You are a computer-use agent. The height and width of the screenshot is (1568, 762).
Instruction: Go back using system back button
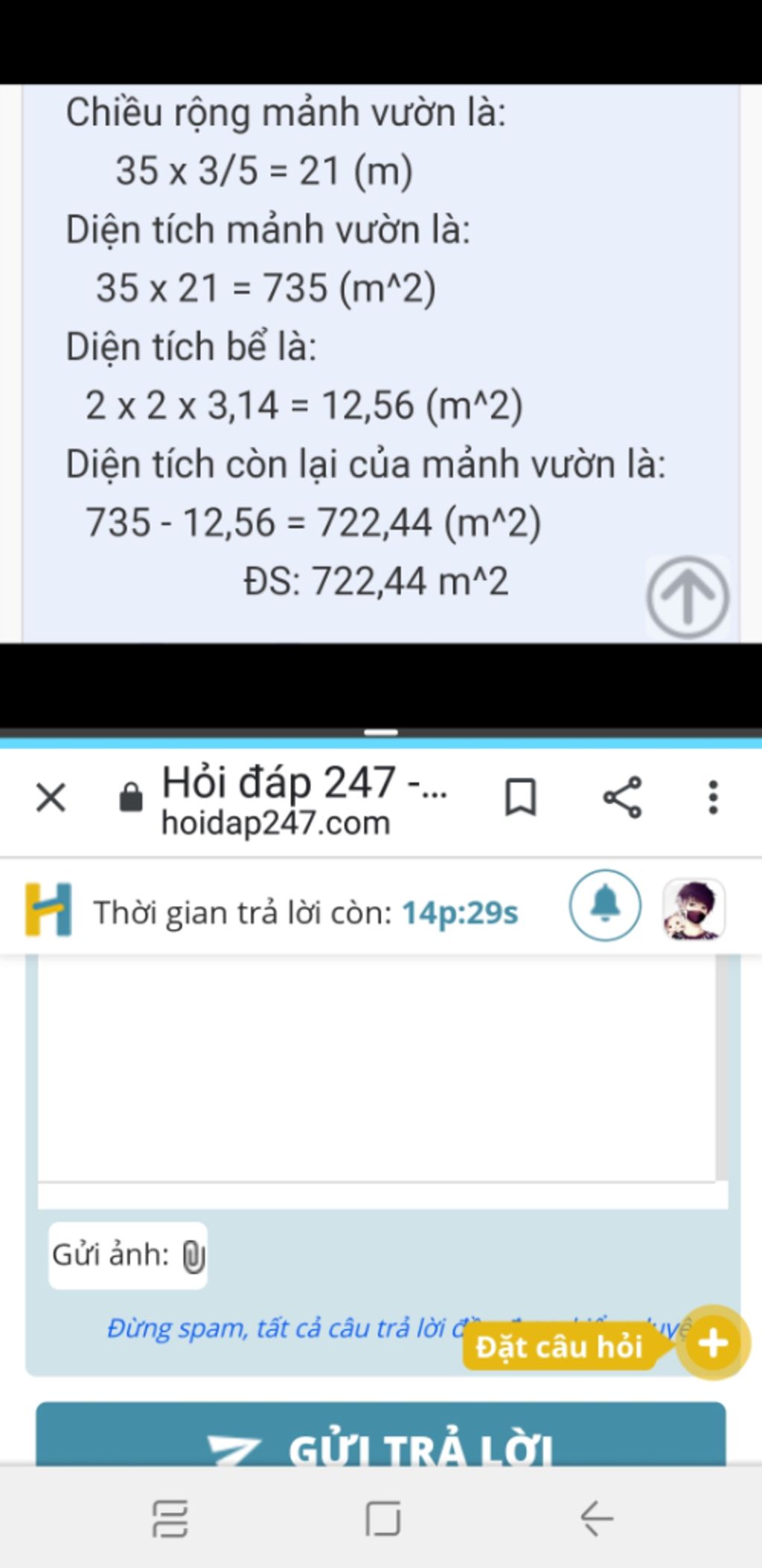[x=596, y=1519]
